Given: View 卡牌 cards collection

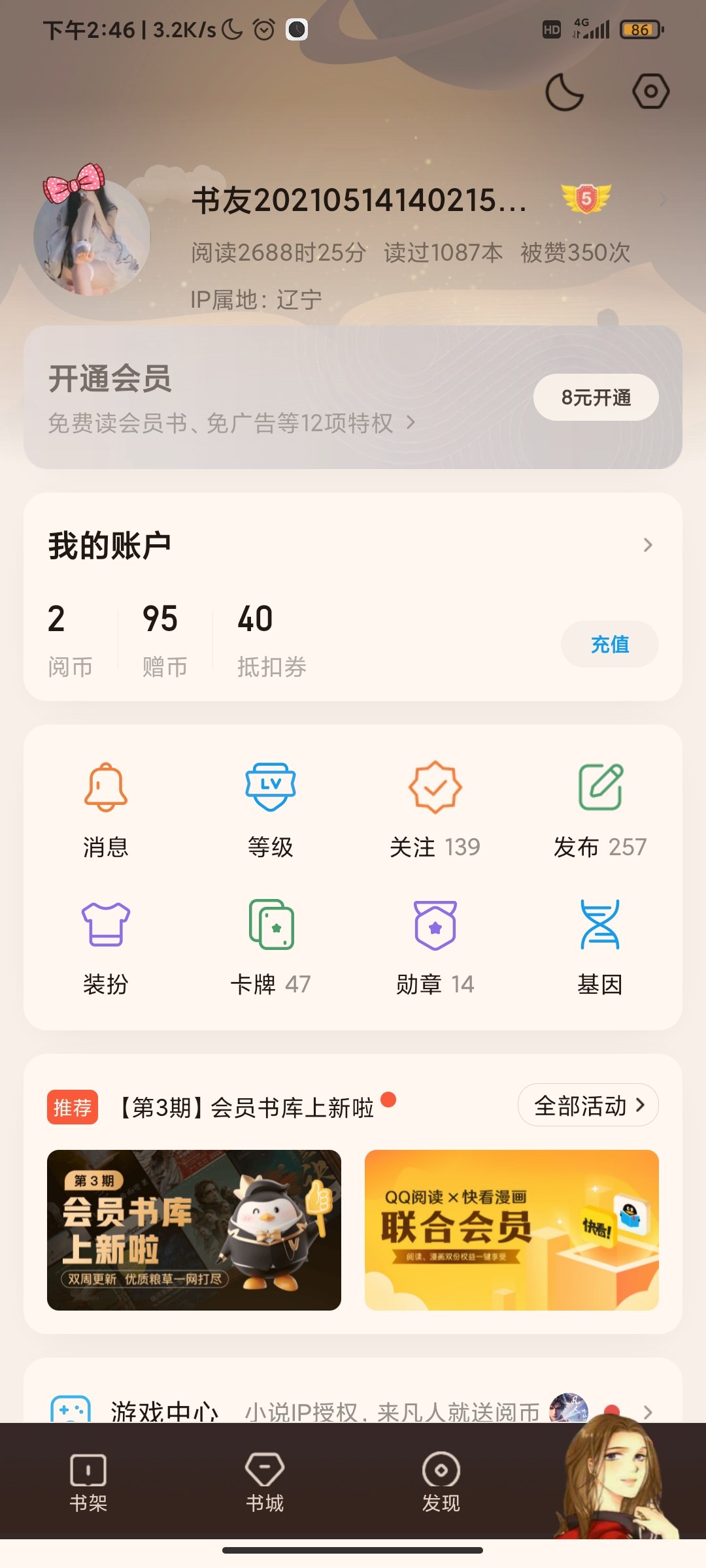Looking at the screenshot, I should (271, 946).
